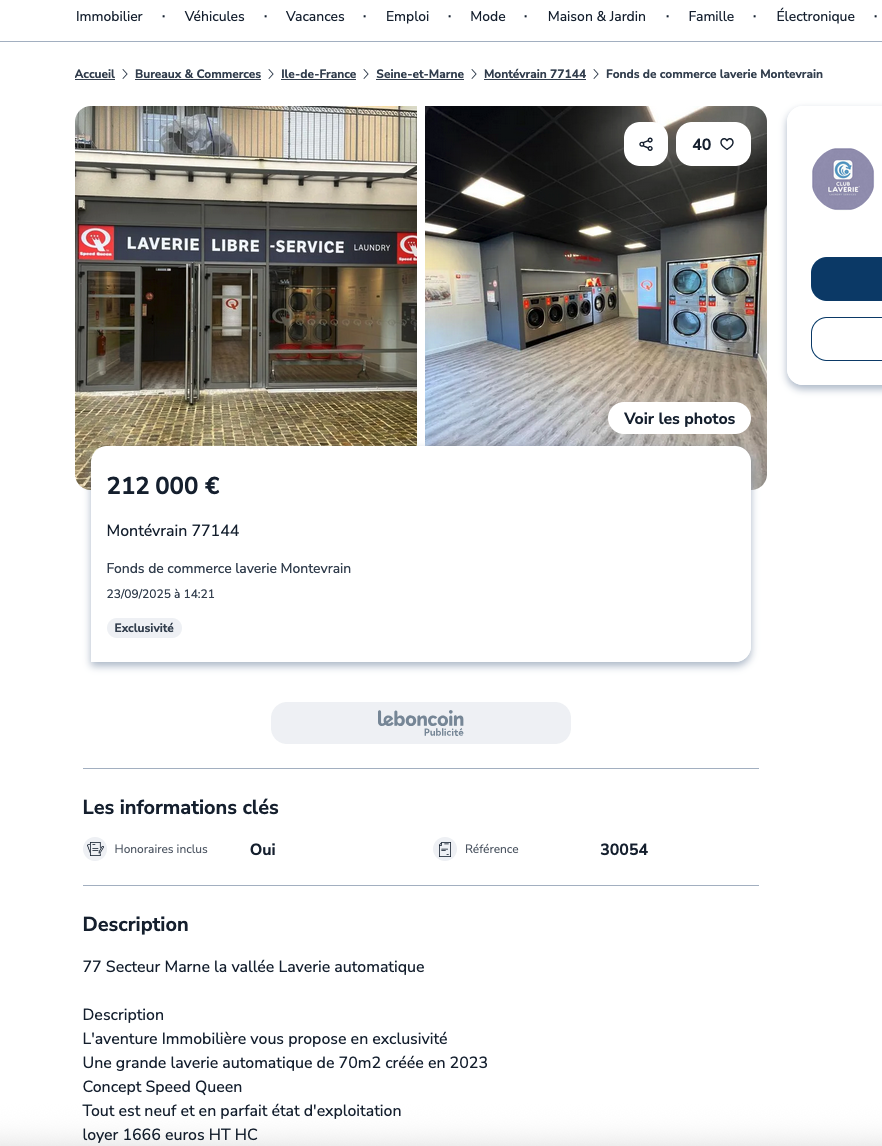Add listing to favorites with heart

click(x=713, y=144)
